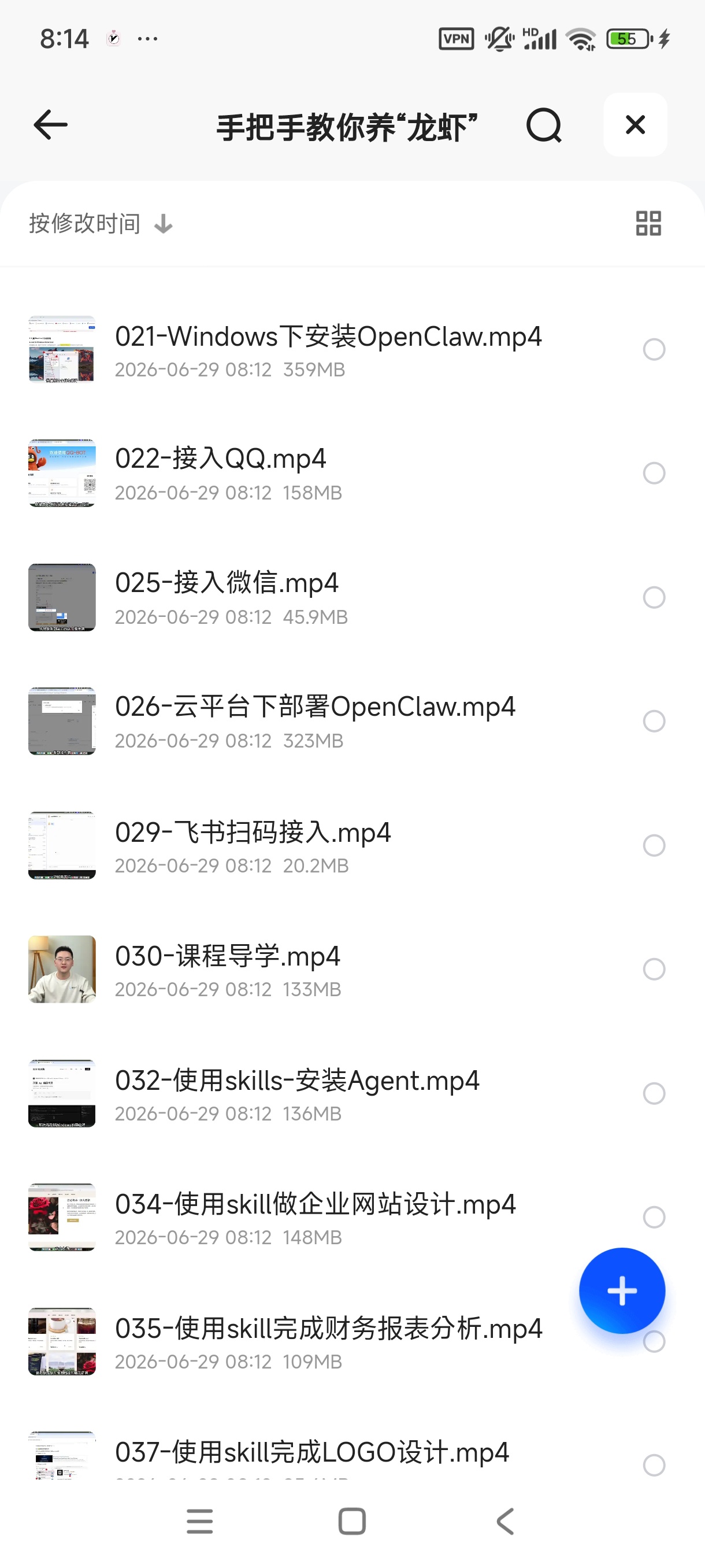This screenshot has height=1568, width=705.
Task: Close the folder with the X button
Action: (x=635, y=125)
